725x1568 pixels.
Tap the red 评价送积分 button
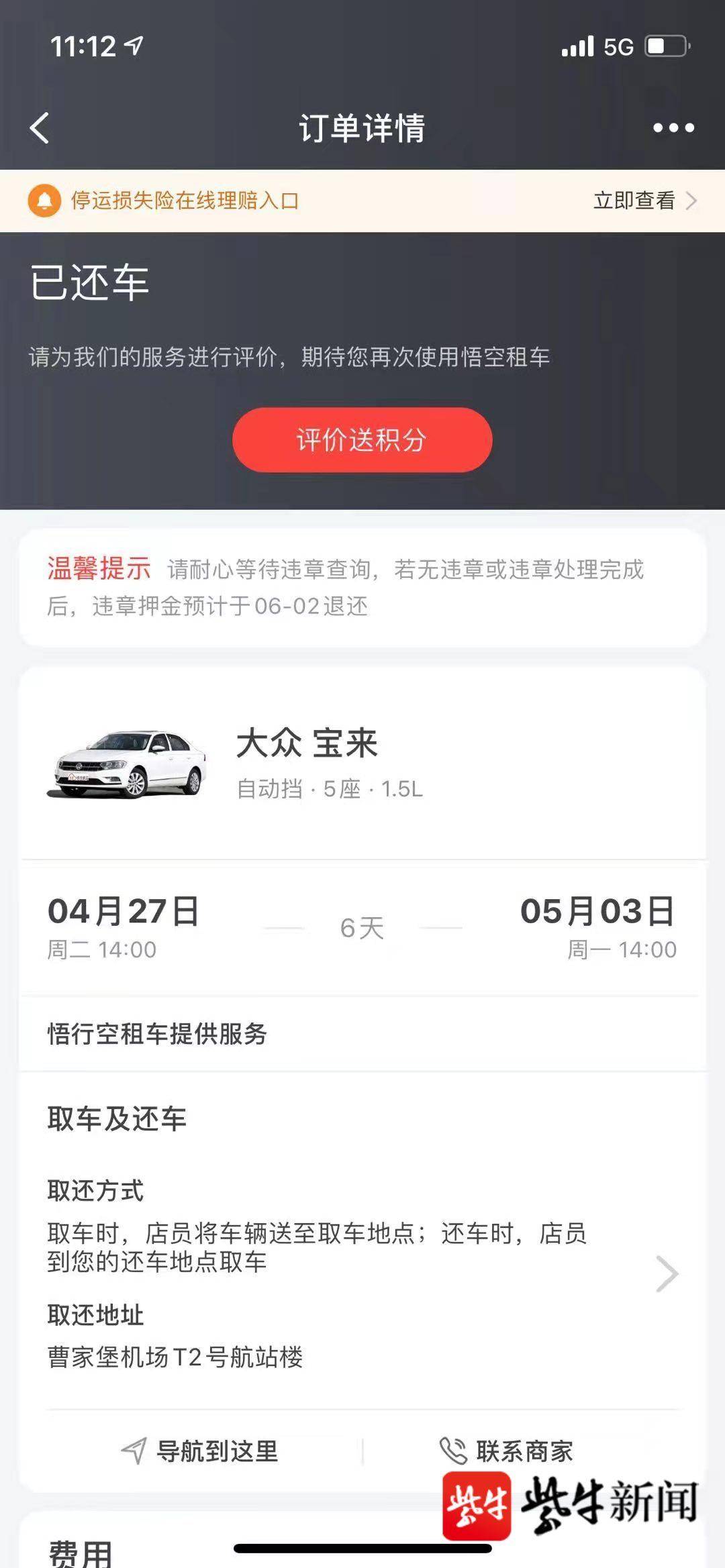(362, 440)
